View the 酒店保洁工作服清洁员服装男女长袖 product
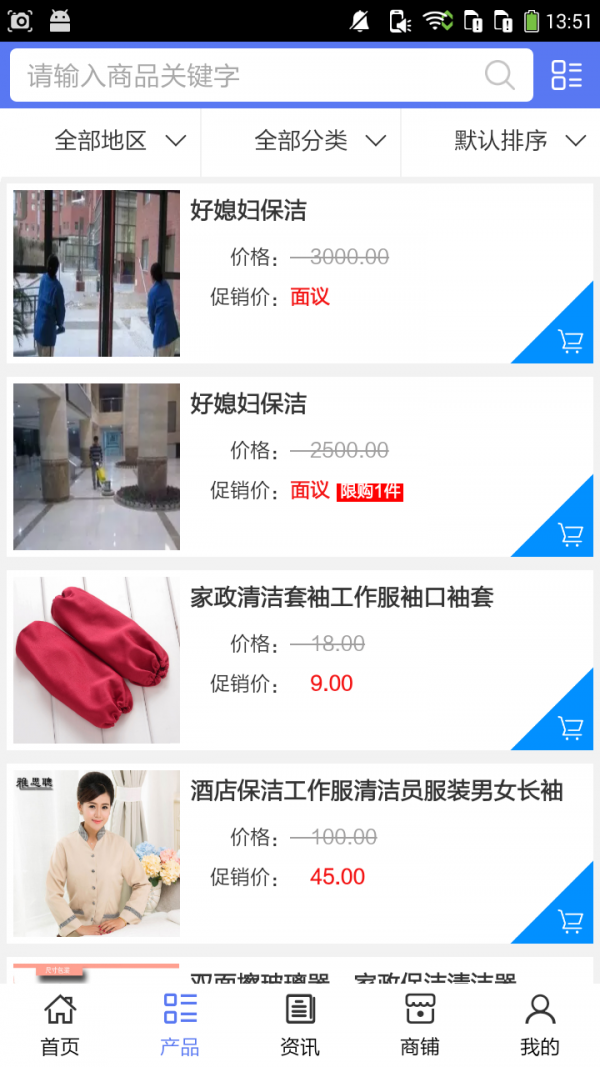600x1067 pixels. (x=376, y=791)
